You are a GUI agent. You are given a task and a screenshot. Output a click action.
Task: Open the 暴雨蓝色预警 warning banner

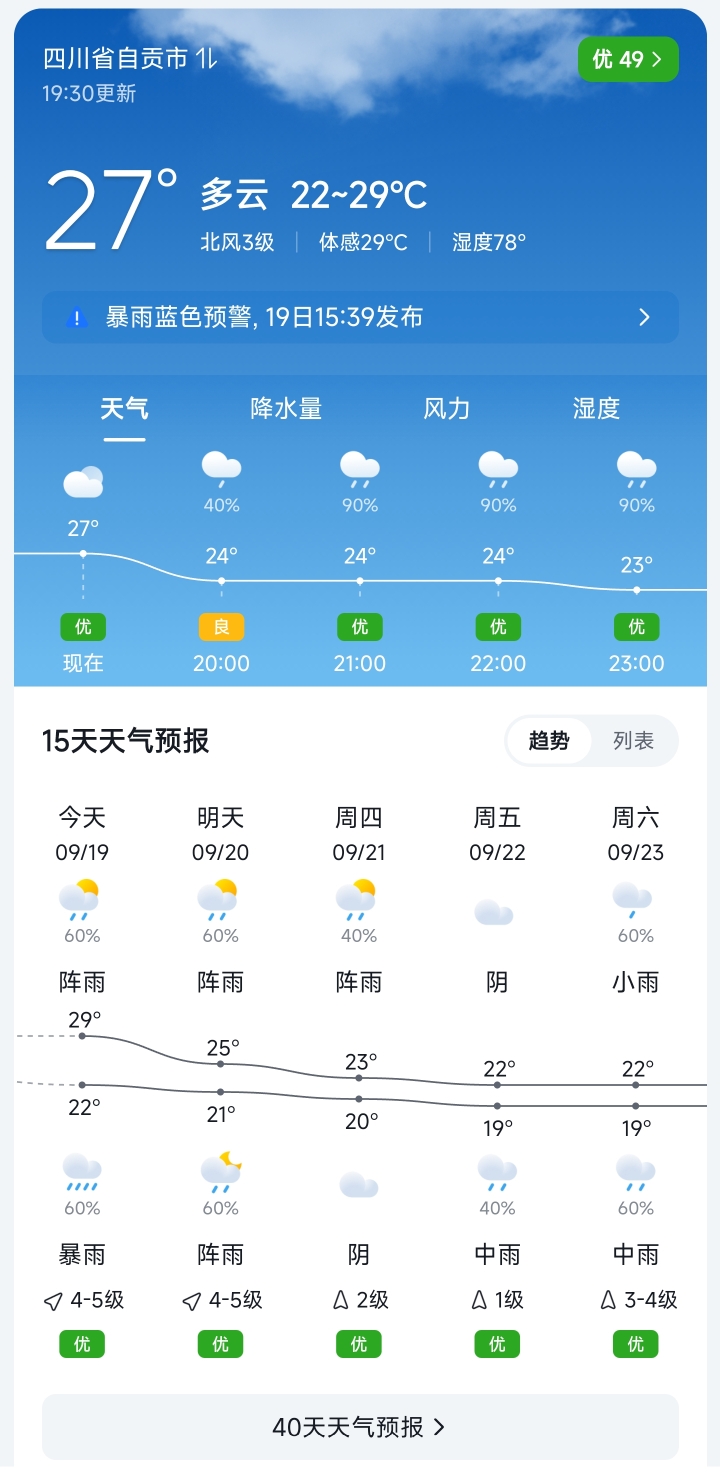point(360,318)
